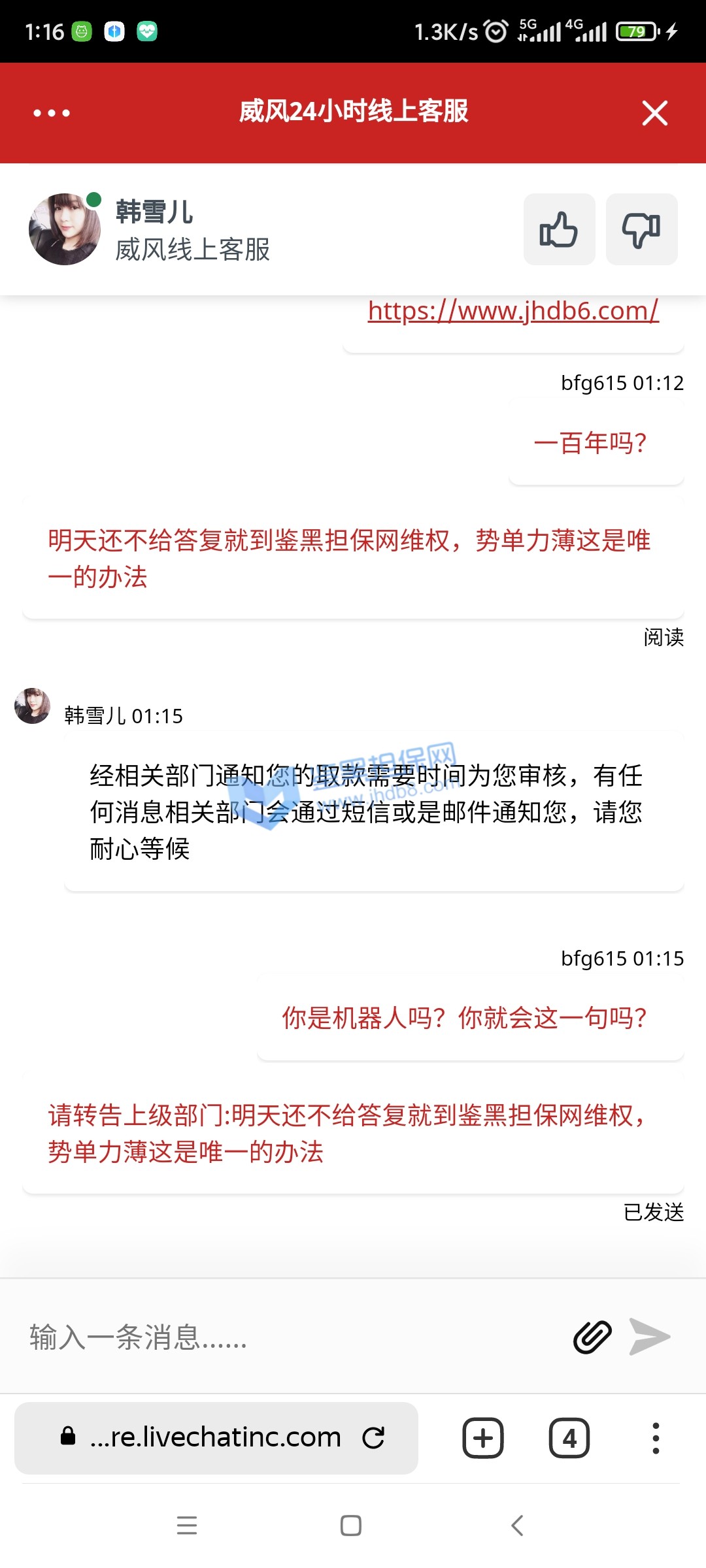The height and width of the screenshot is (1568, 706).
Task: Open a new browser tab
Action: [x=483, y=1437]
